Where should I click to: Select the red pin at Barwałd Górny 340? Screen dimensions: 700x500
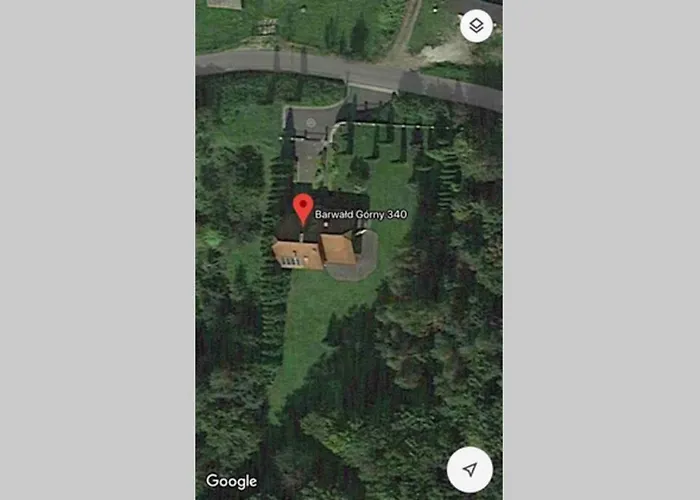(x=303, y=208)
